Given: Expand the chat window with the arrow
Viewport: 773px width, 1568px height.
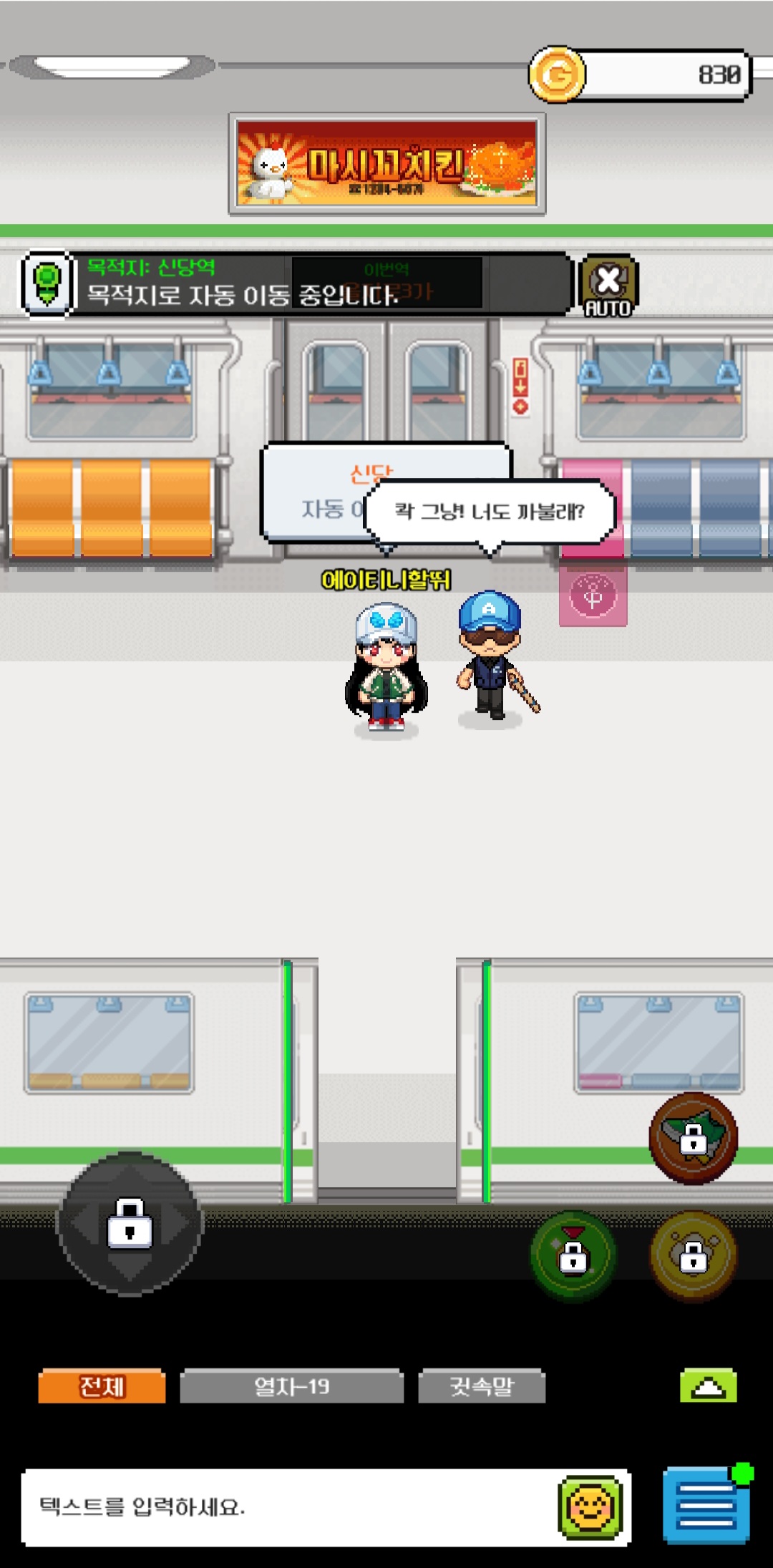Looking at the screenshot, I should 708,1386.
